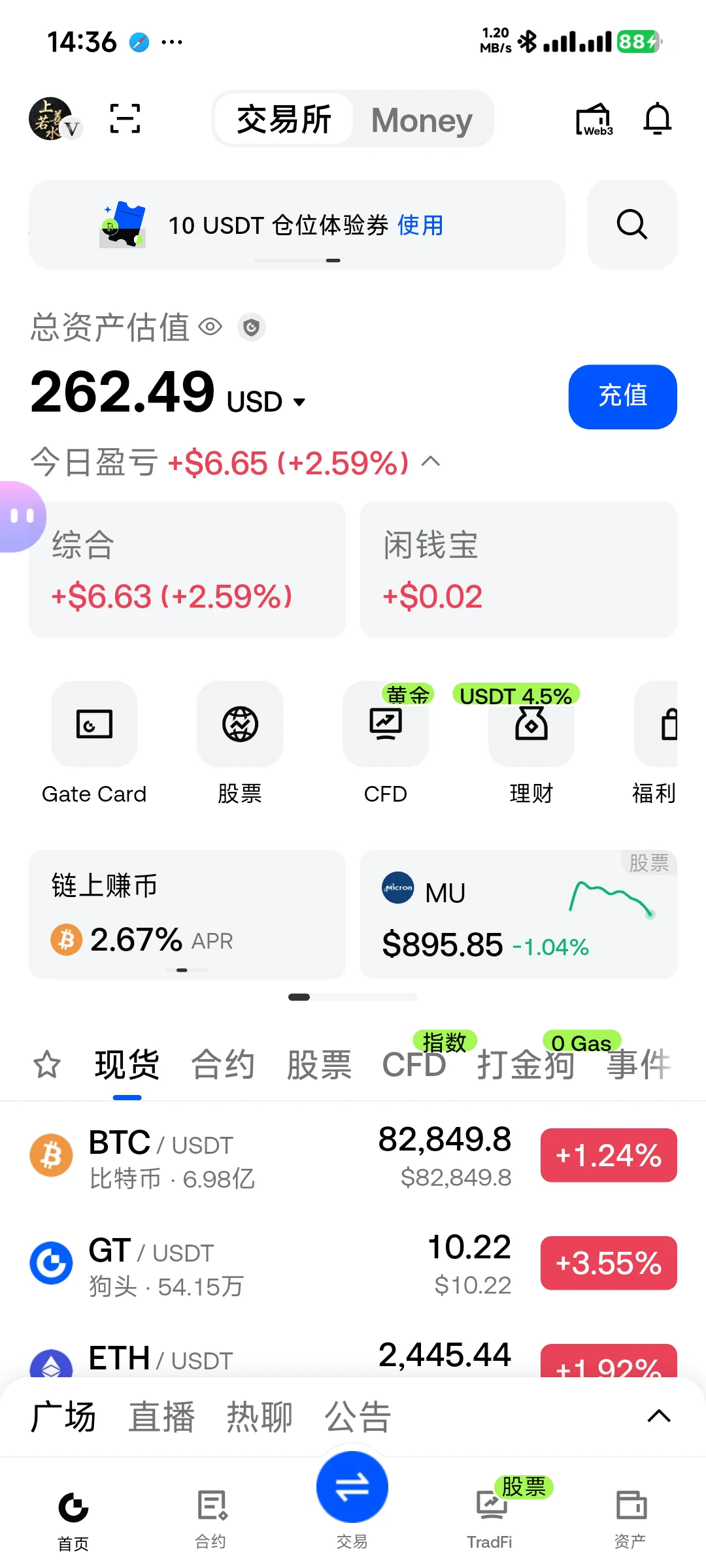Open the QR scan icon
The height and width of the screenshot is (1568, 706).
(124, 119)
